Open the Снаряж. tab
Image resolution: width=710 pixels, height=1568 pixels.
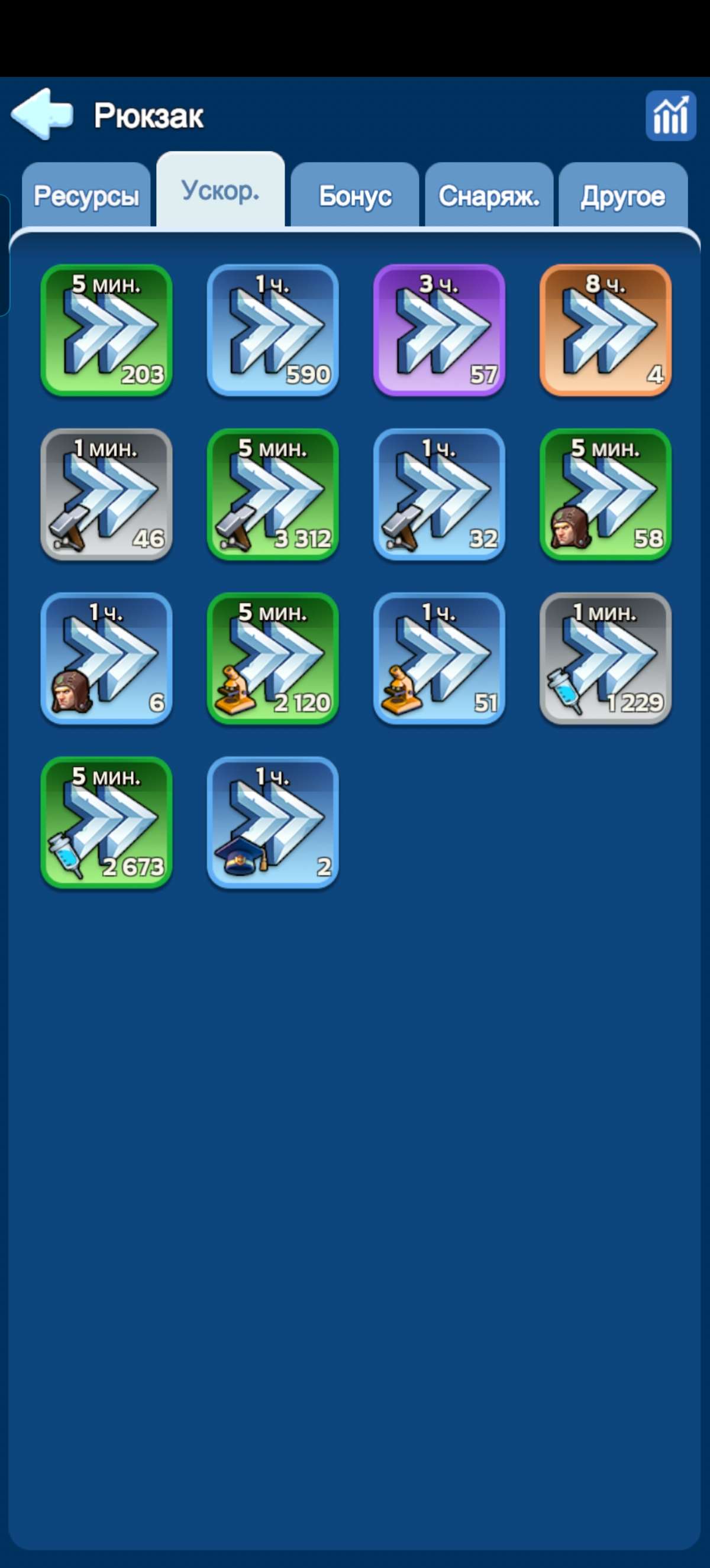[489, 196]
